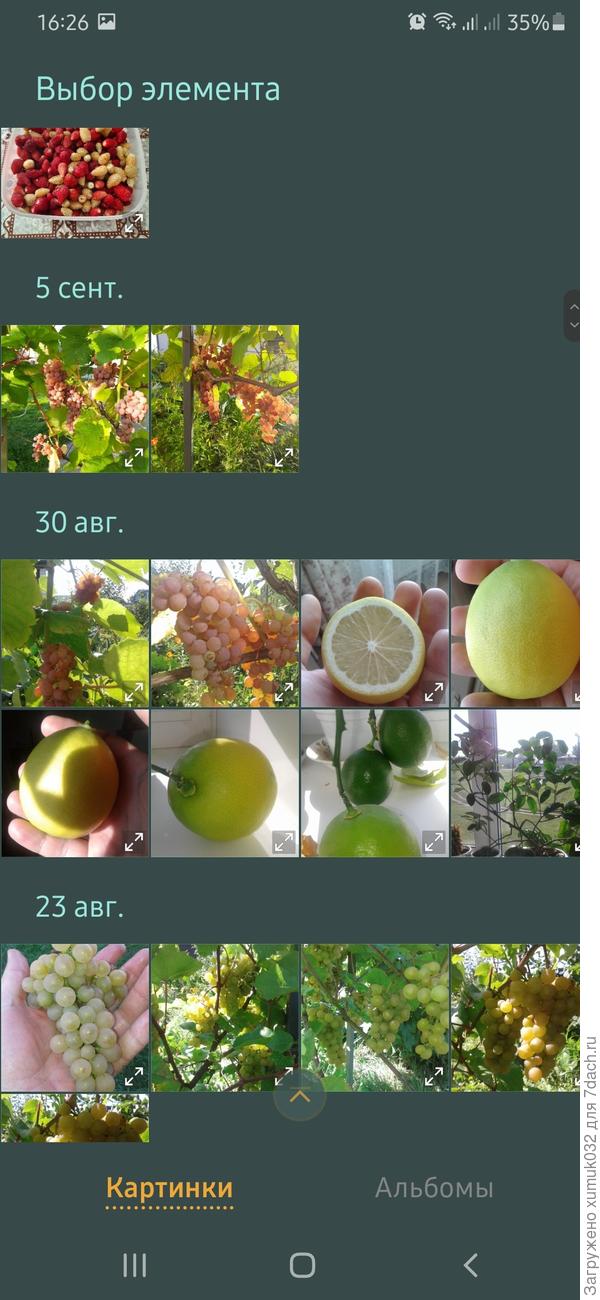Pick the whole yellow lemon in hand photo
The height and width of the screenshot is (1300, 600).
tap(515, 632)
